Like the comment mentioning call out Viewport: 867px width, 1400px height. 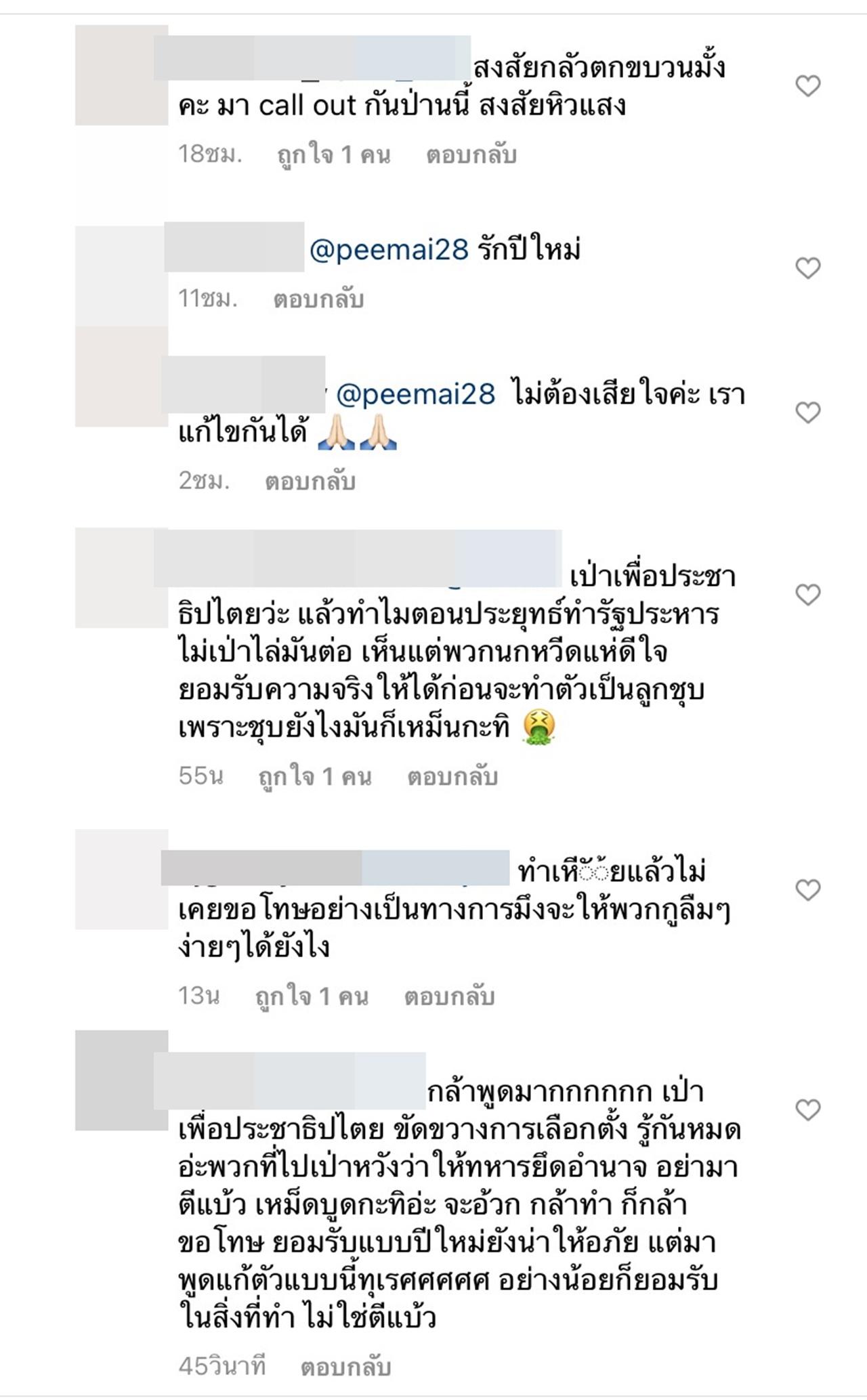coord(807,86)
